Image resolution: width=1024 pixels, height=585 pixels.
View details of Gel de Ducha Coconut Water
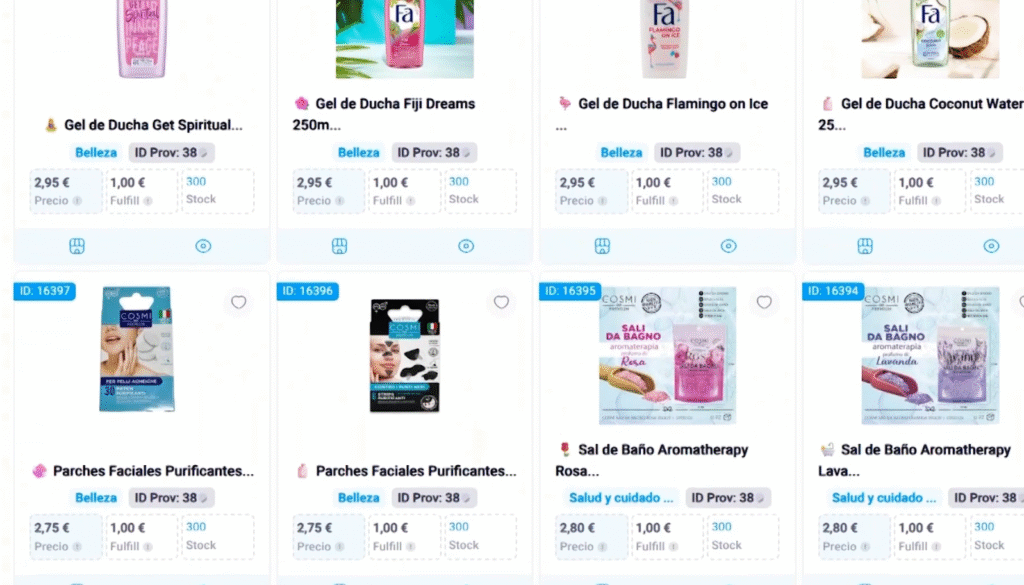tap(991, 246)
